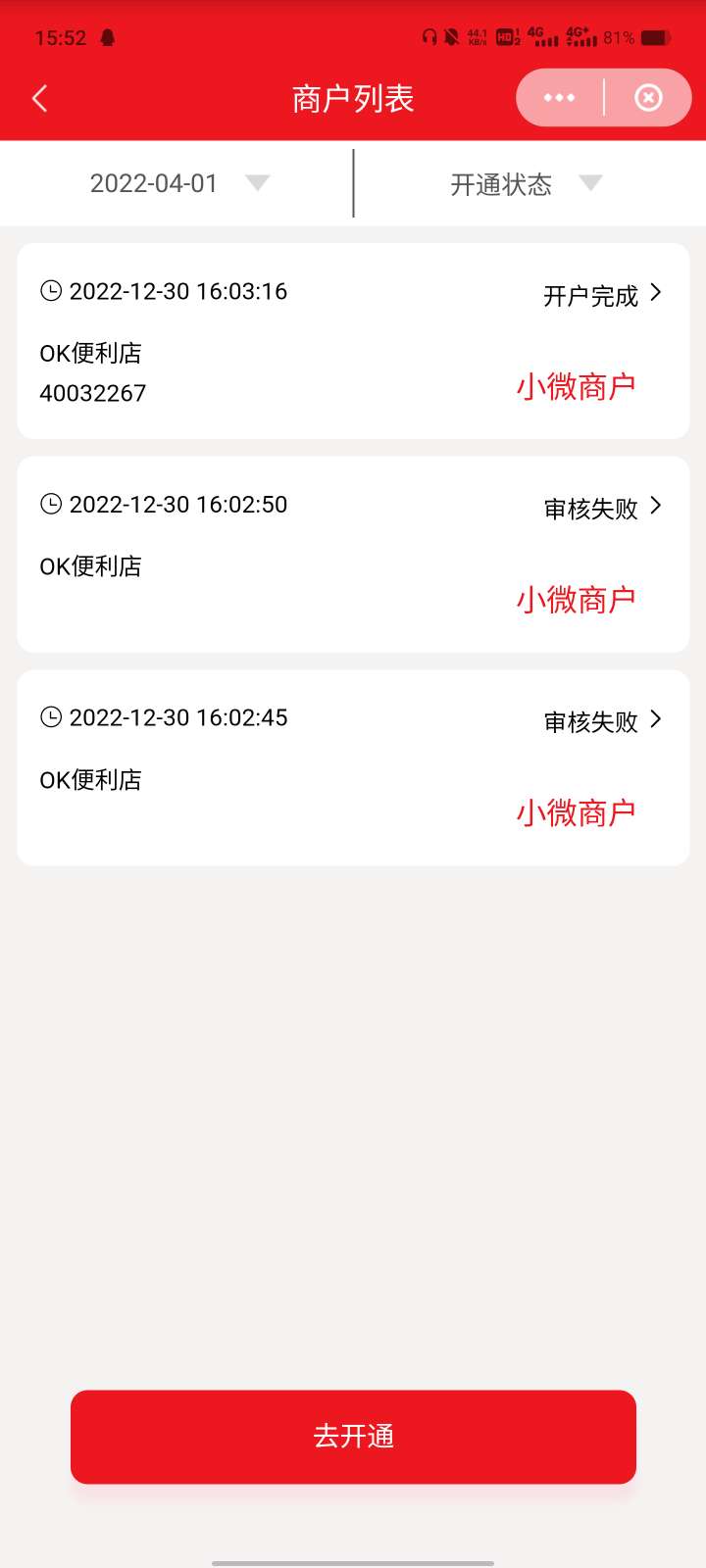Expand the first 审核失败 record via its chevron
706x1568 pixels.
click(x=657, y=505)
